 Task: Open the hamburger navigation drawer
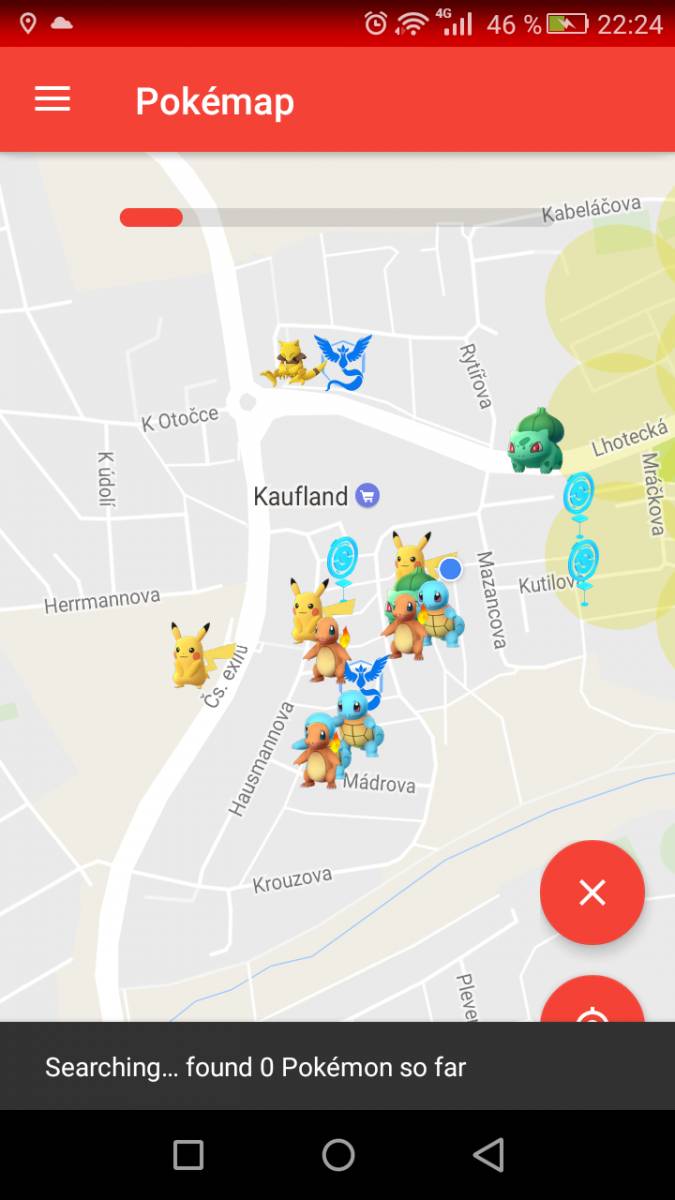(53, 99)
